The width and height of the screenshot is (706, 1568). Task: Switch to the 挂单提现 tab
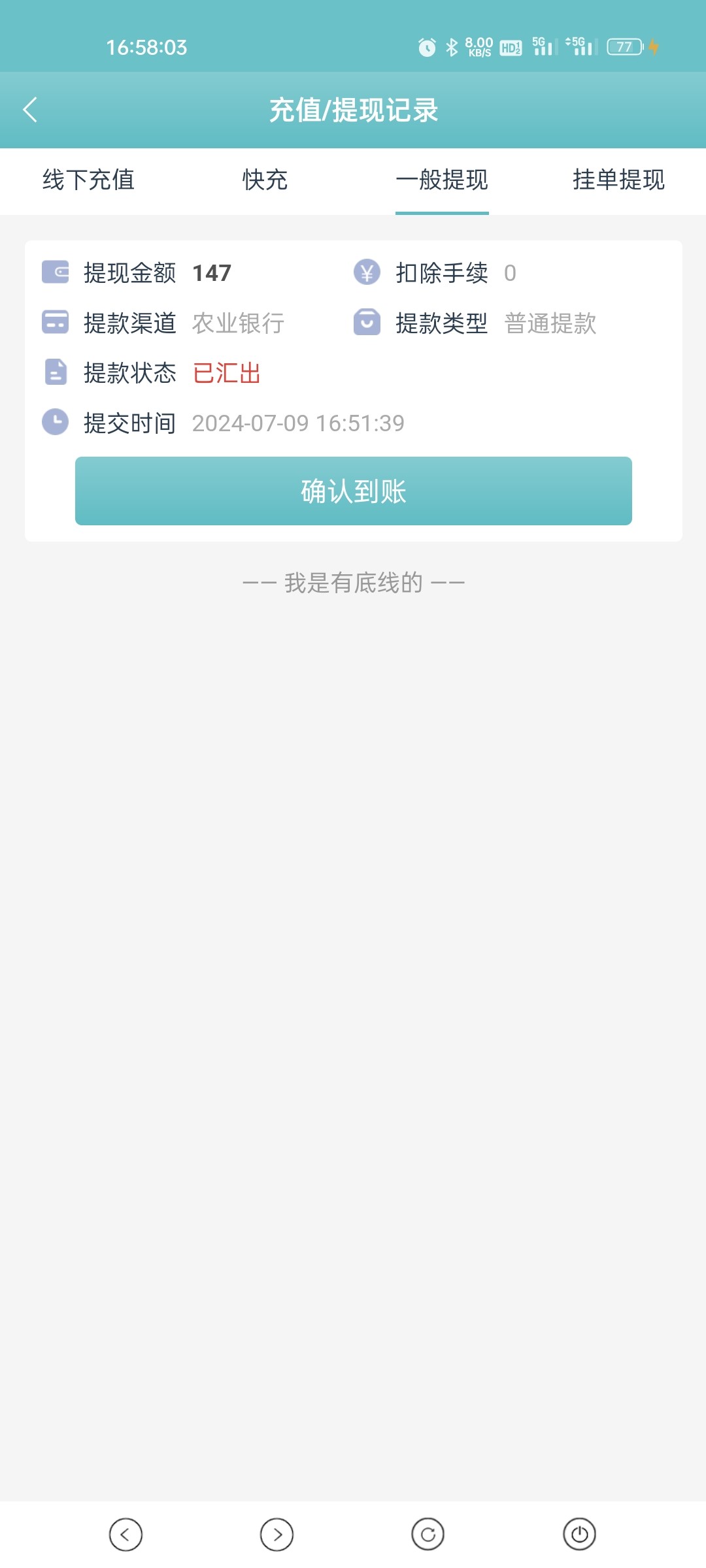pyautogui.click(x=618, y=180)
